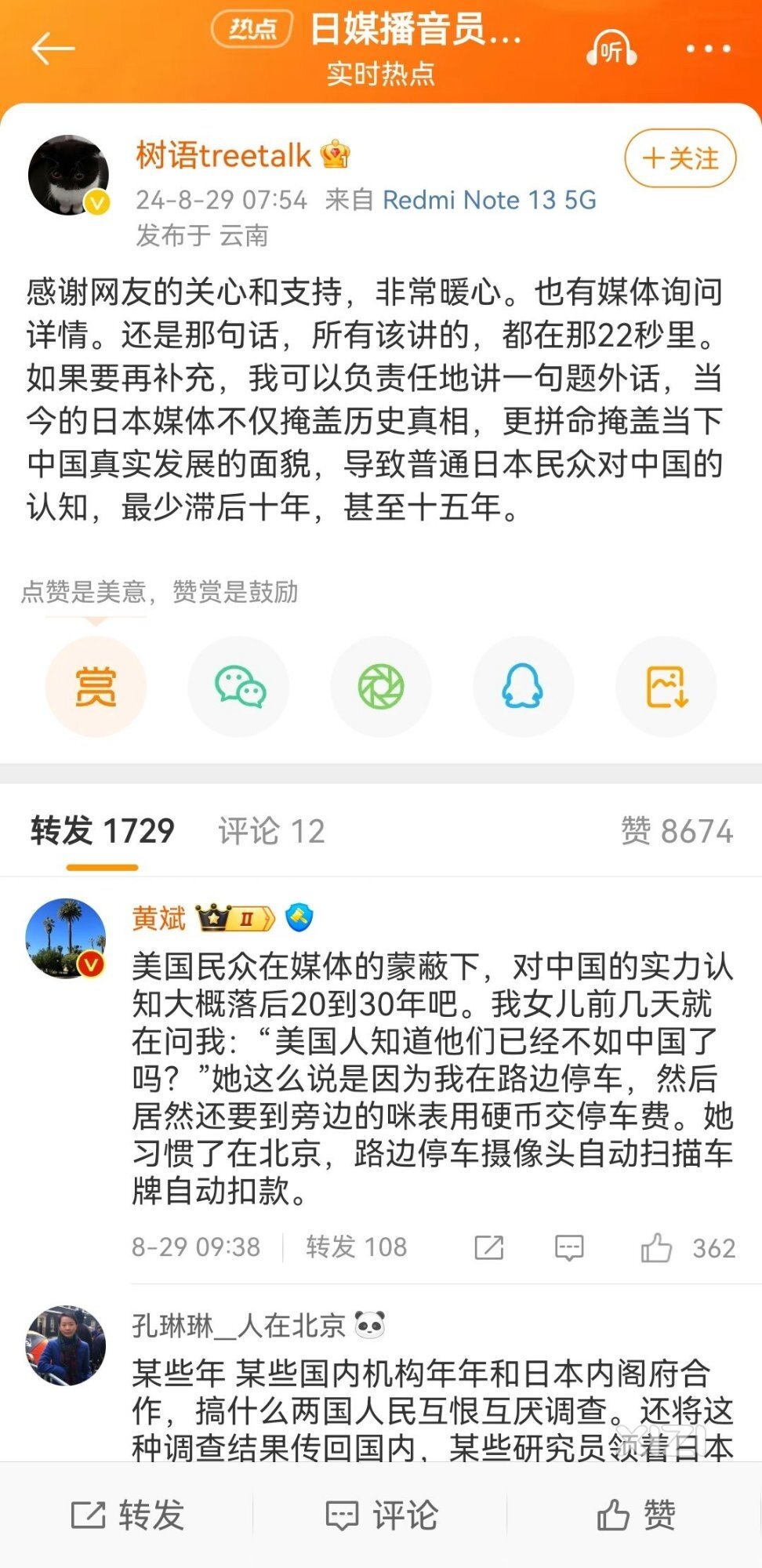Share to WeChat Moments

click(x=381, y=687)
